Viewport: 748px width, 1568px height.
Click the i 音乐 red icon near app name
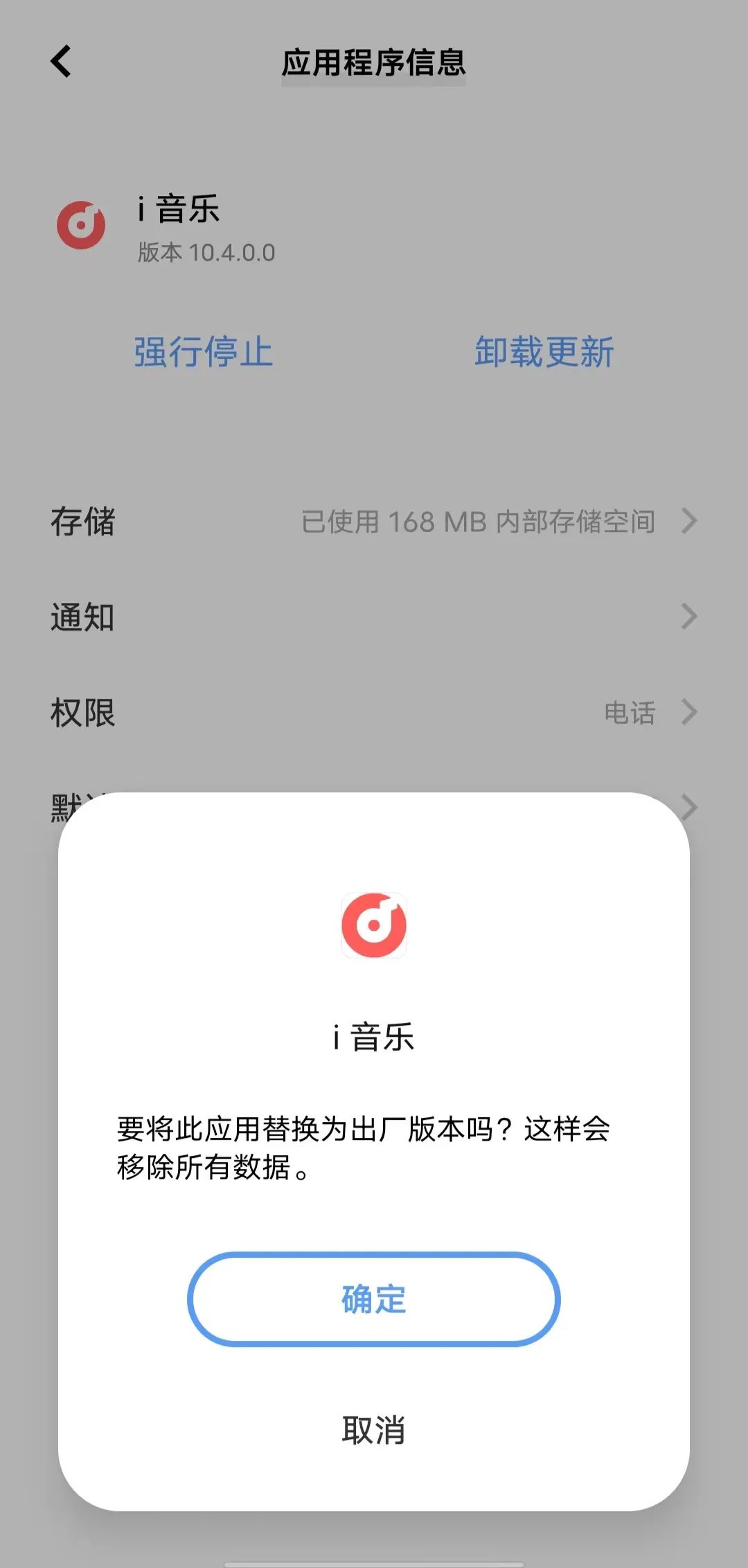(81, 224)
